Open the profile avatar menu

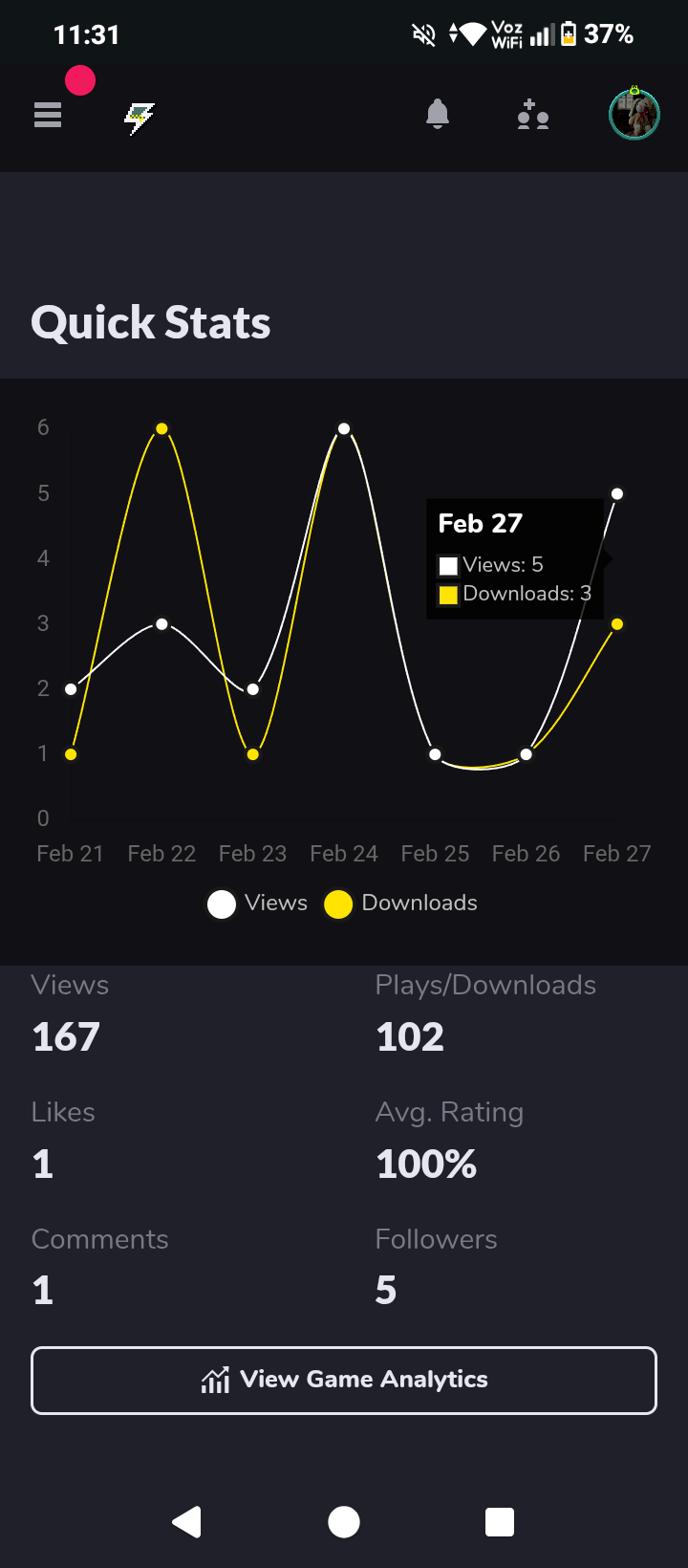tap(634, 115)
